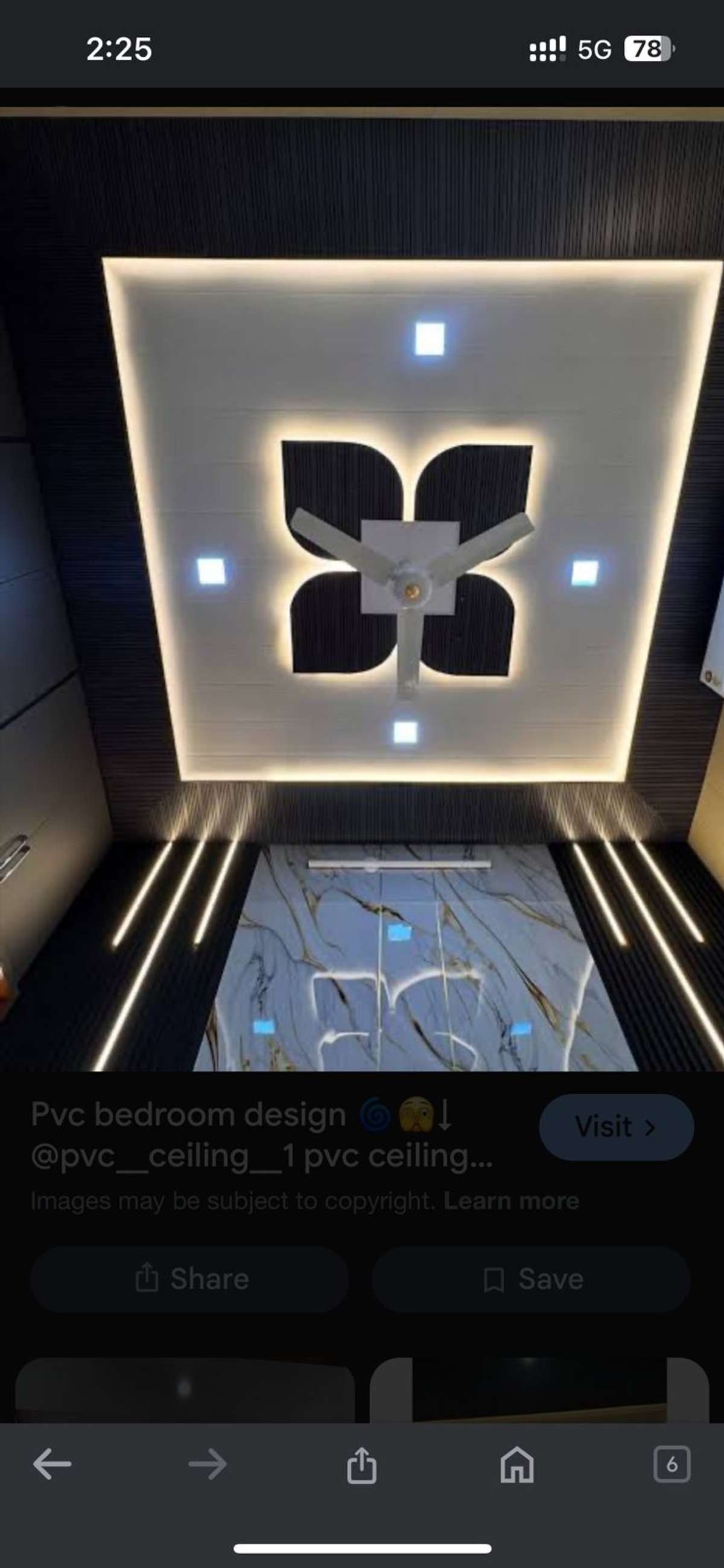Open the Learn more copyright link
Screen dimensions: 724x1568
click(510, 1201)
